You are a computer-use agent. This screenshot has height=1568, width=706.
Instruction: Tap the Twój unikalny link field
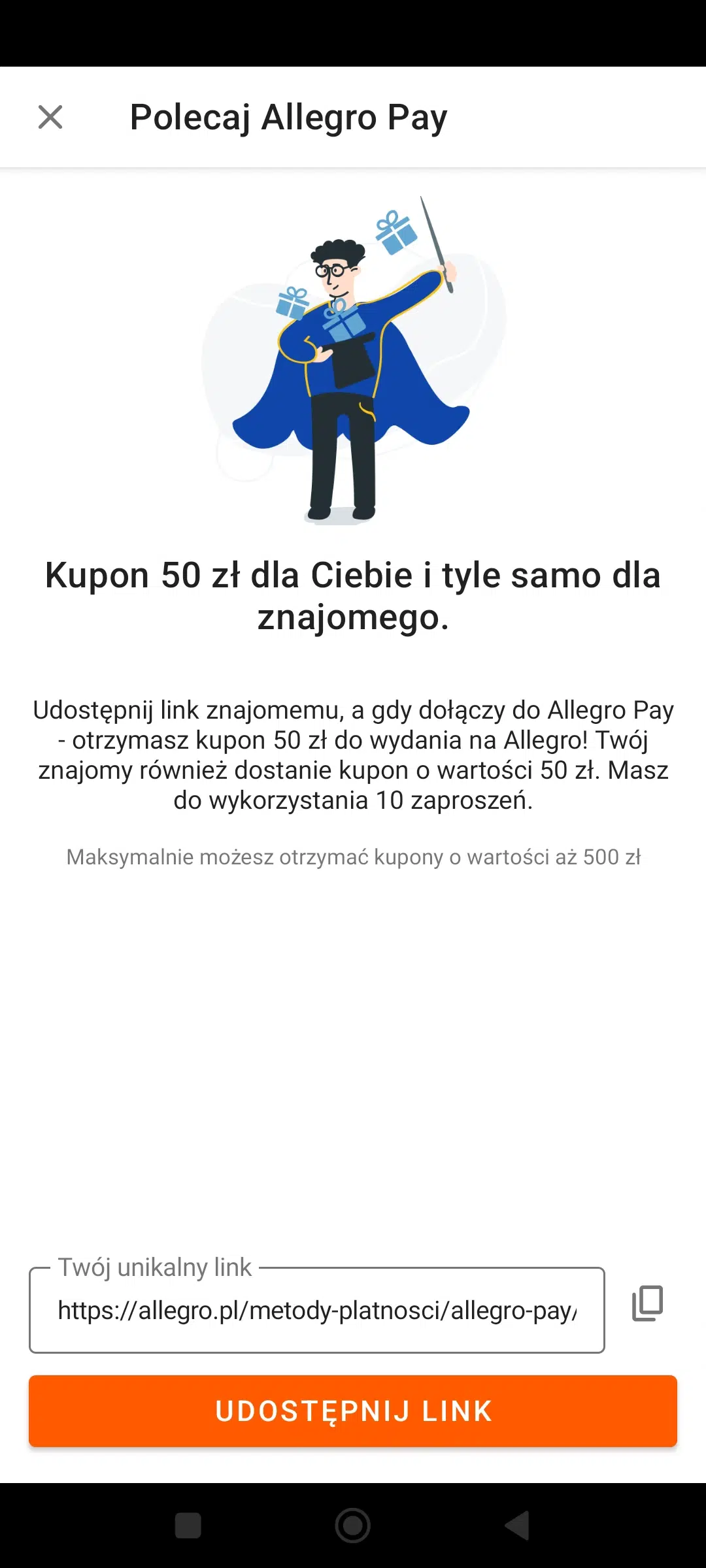[x=317, y=1310]
